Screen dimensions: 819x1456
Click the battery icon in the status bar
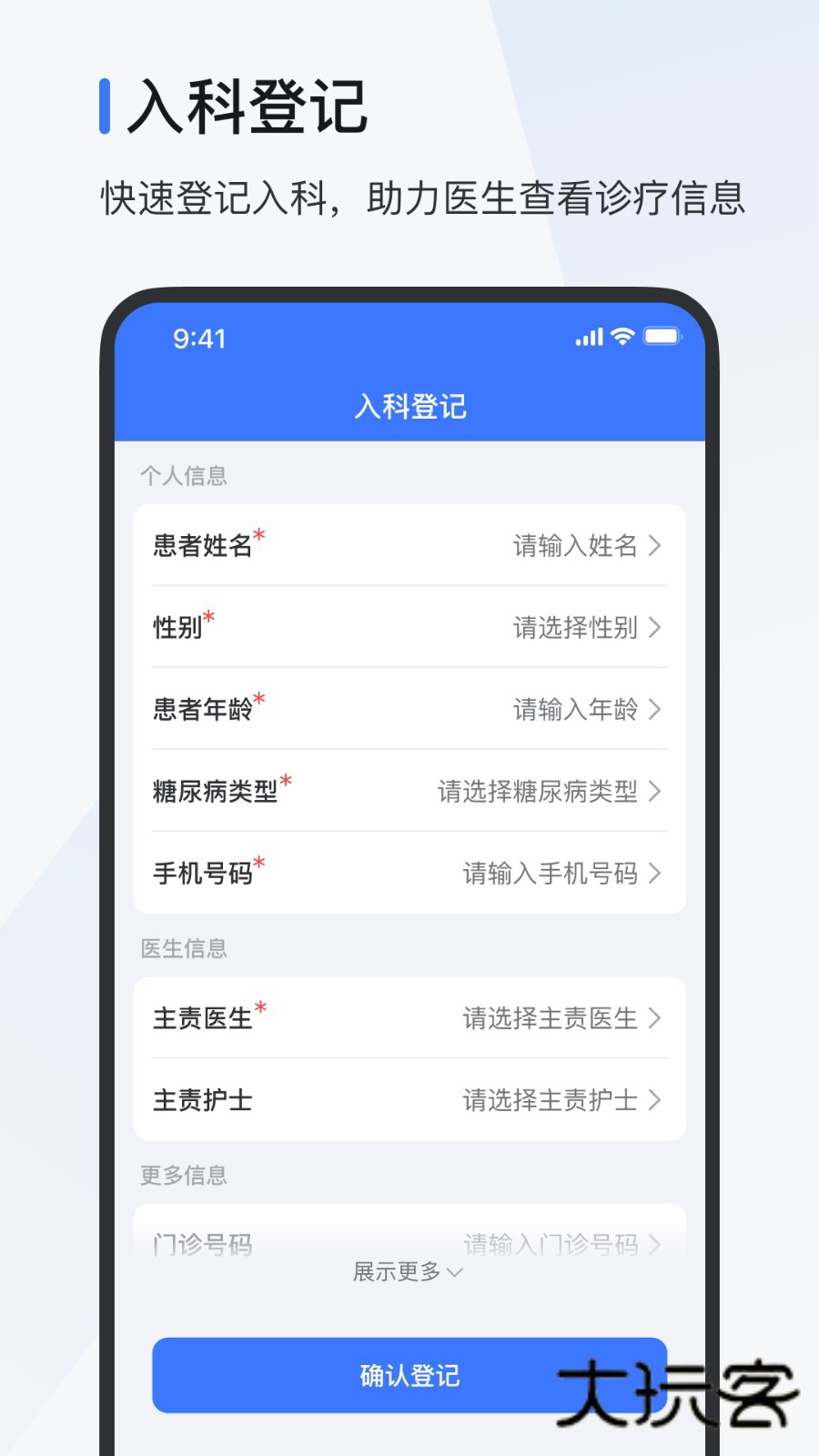[662, 336]
